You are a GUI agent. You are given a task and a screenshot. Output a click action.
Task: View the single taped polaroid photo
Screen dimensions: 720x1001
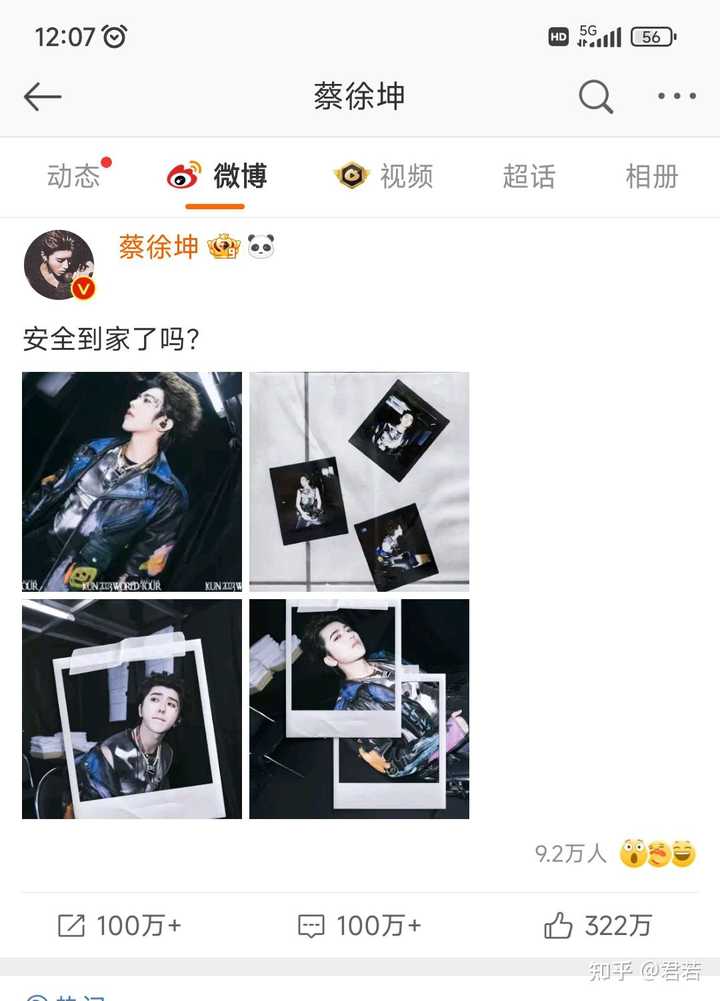tap(132, 709)
